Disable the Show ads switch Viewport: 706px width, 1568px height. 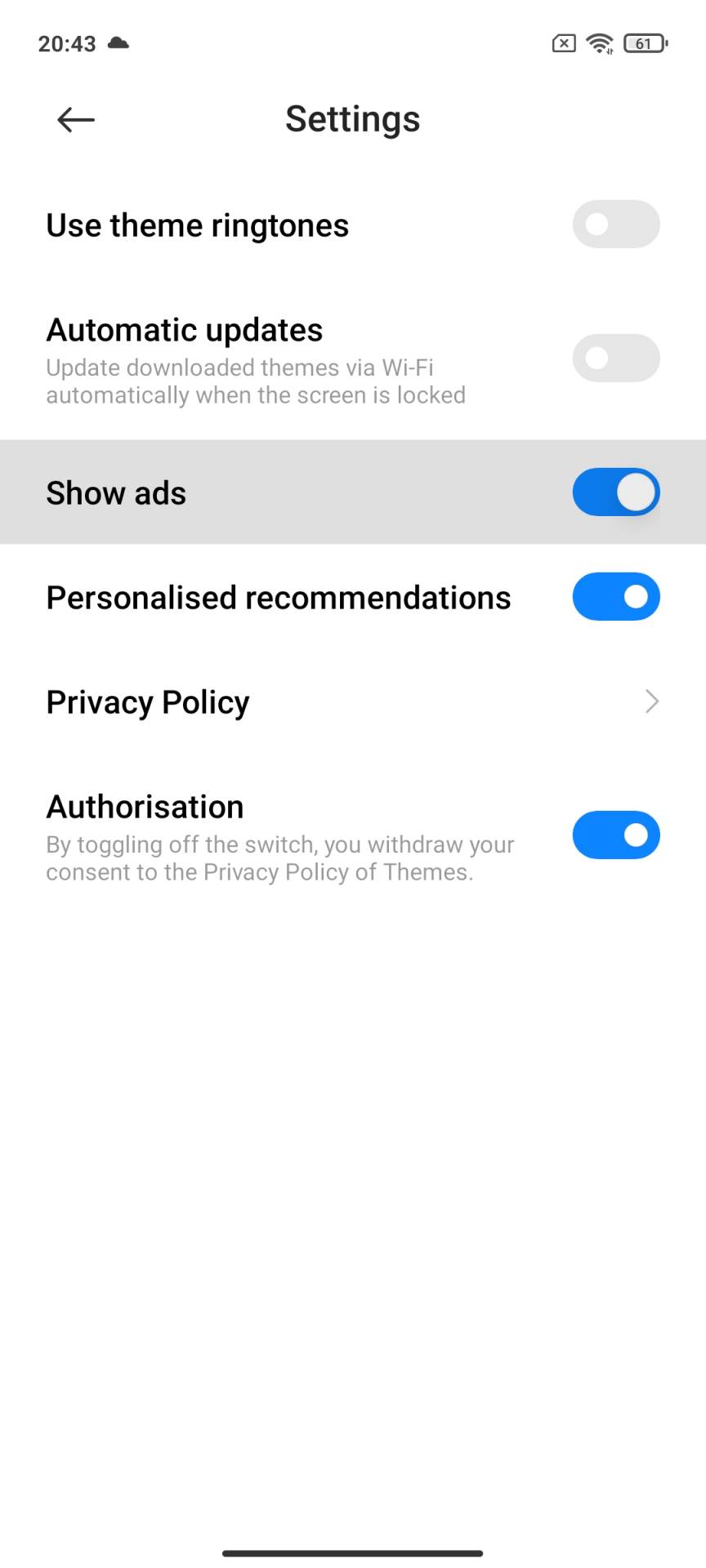click(x=616, y=492)
